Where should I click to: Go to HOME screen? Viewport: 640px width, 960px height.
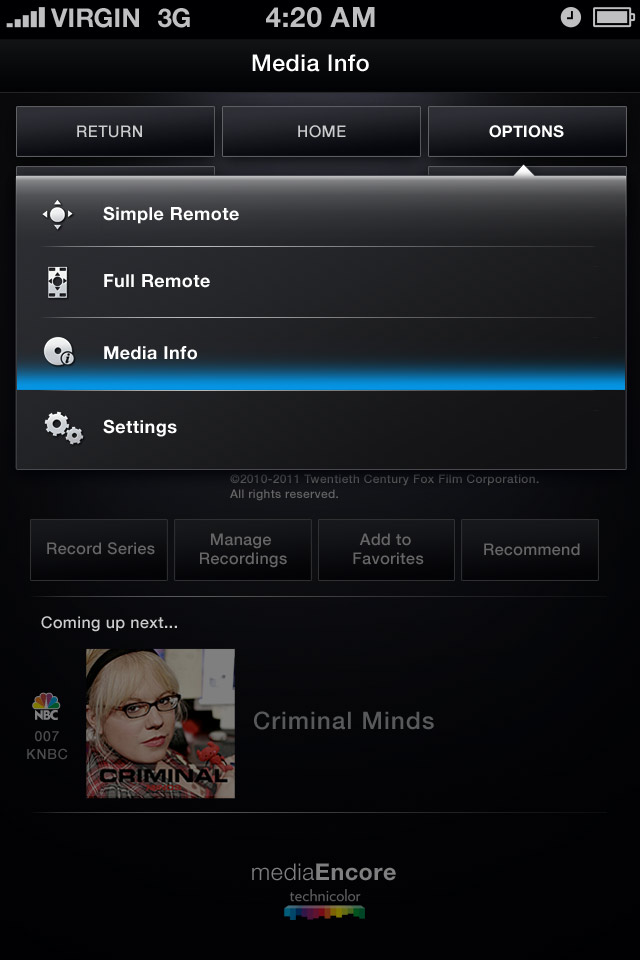point(321,132)
